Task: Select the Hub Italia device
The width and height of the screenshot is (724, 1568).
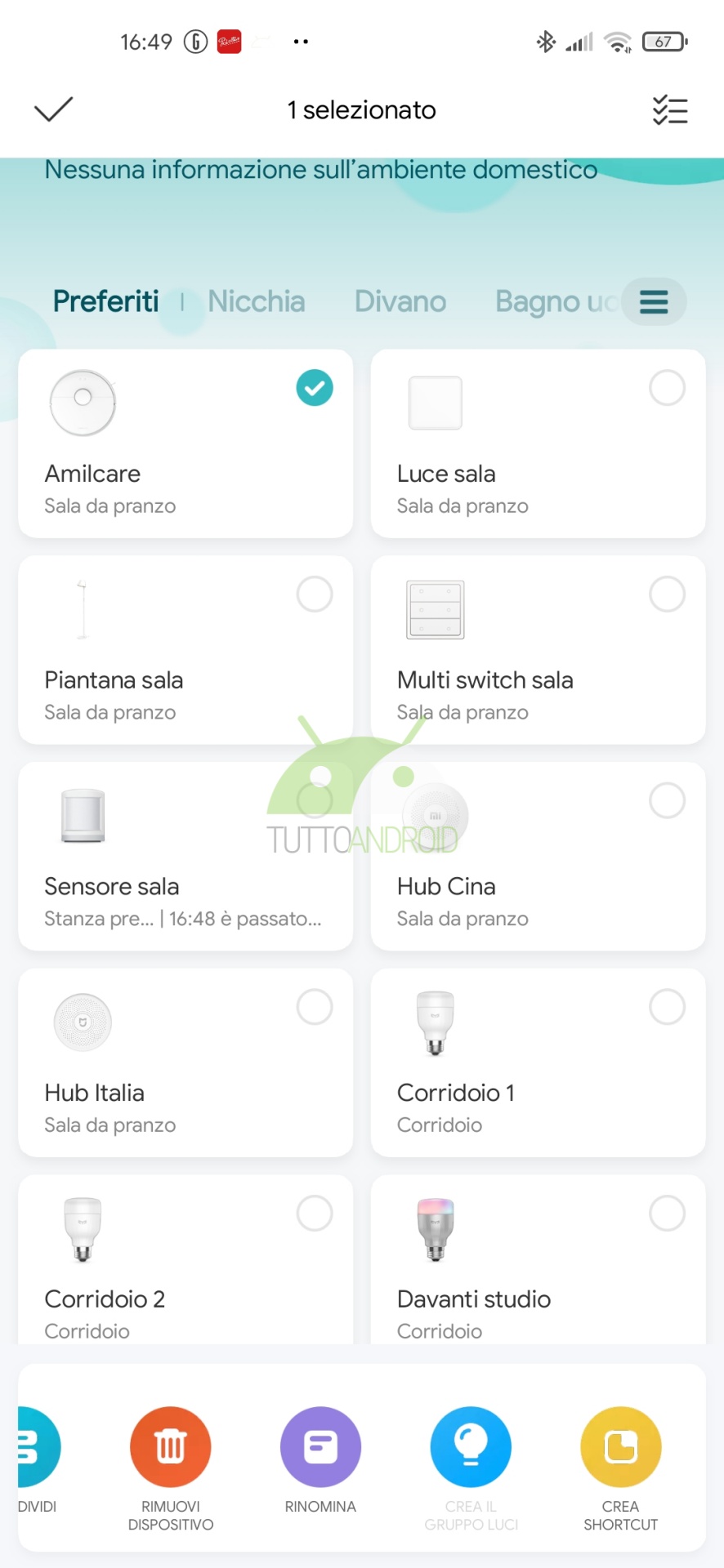Action: (x=315, y=1007)
